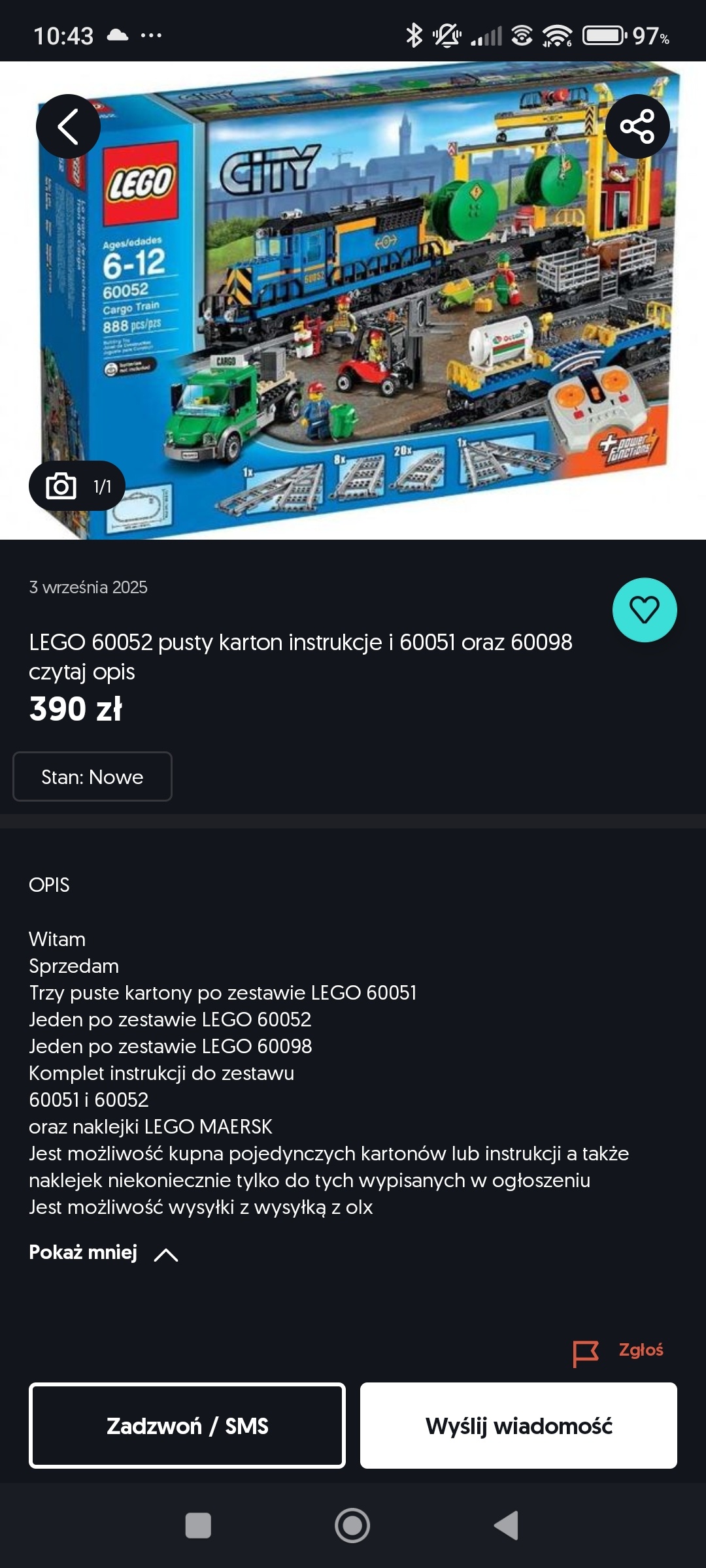Add the listing to favorites with the heart
706x1568 pixels.
pos(644,610)
